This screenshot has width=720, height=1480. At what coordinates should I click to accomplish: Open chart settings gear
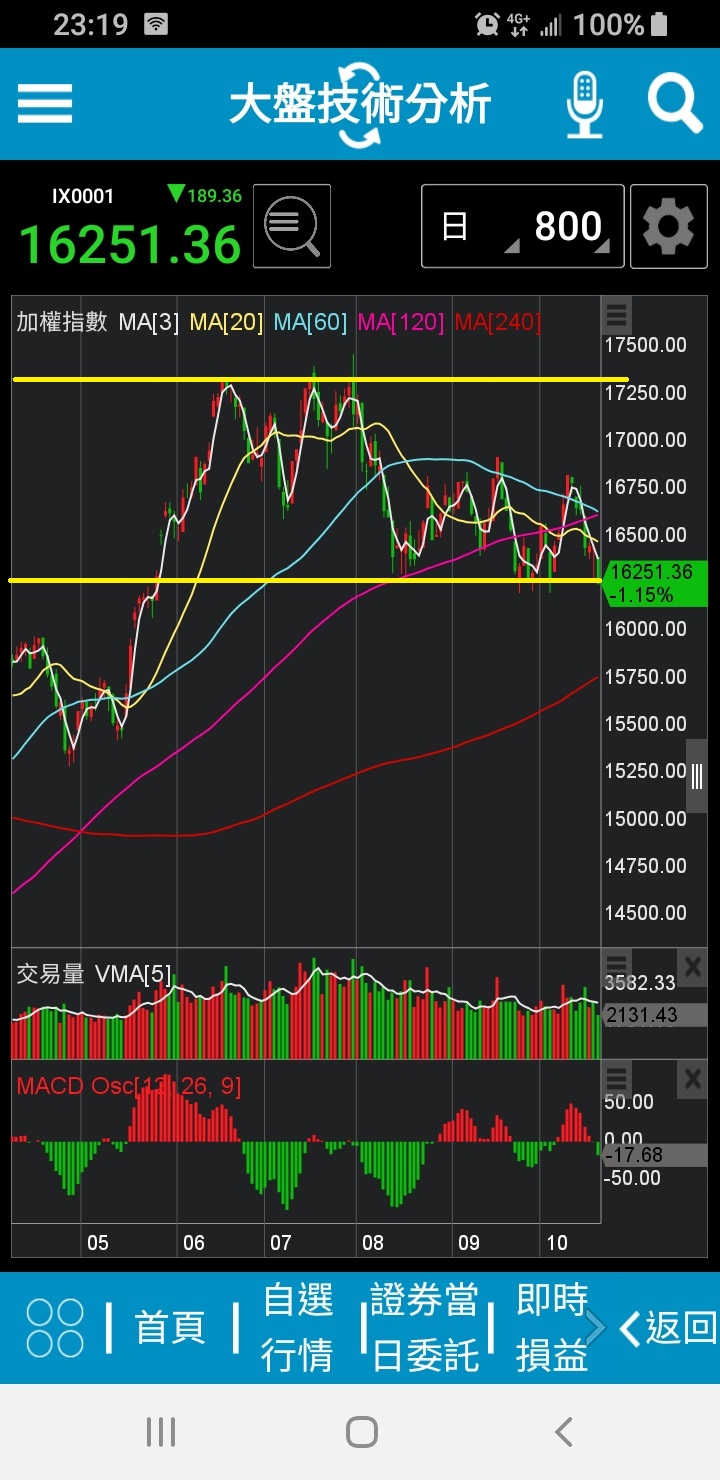667,227
